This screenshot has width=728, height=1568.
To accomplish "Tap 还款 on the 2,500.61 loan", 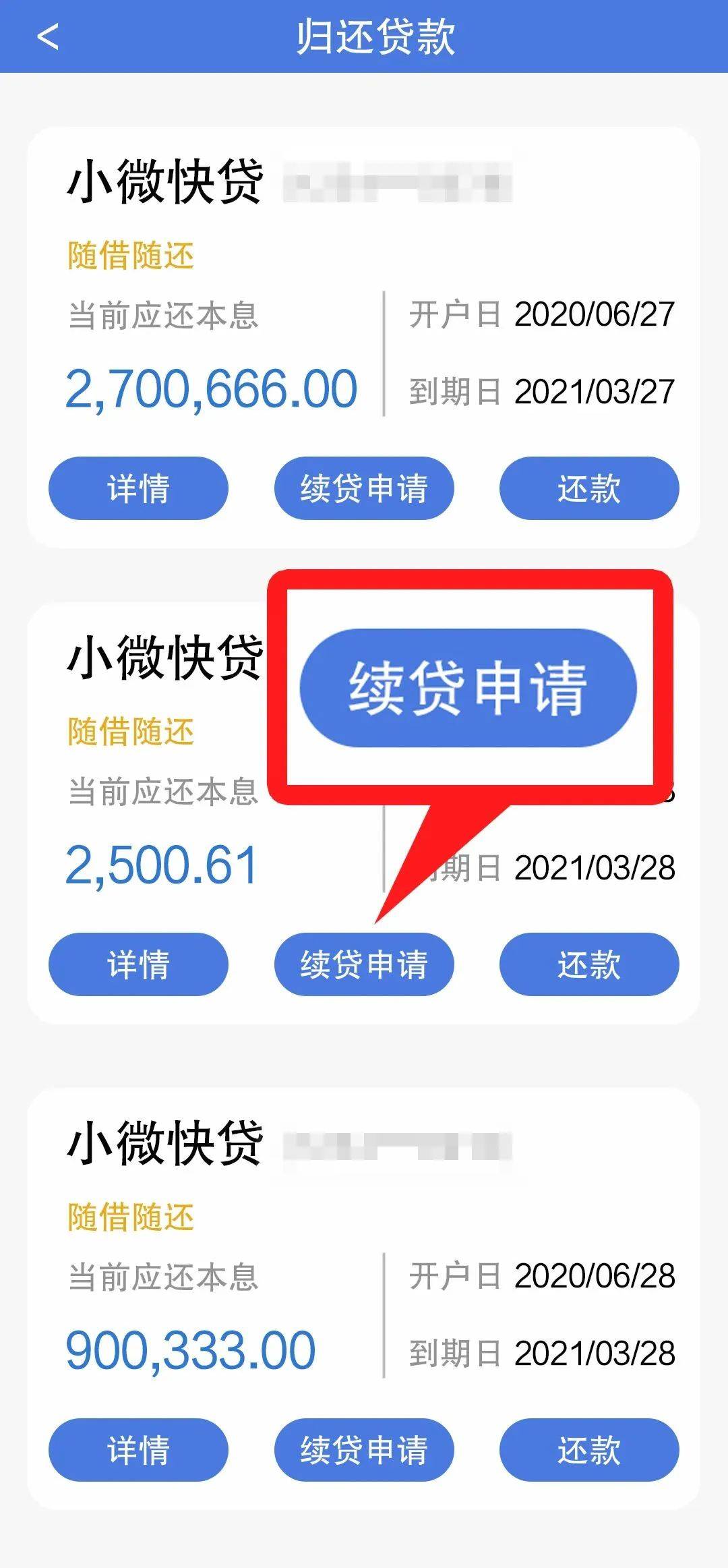I will pyautogui.click(x=588, y=964).
